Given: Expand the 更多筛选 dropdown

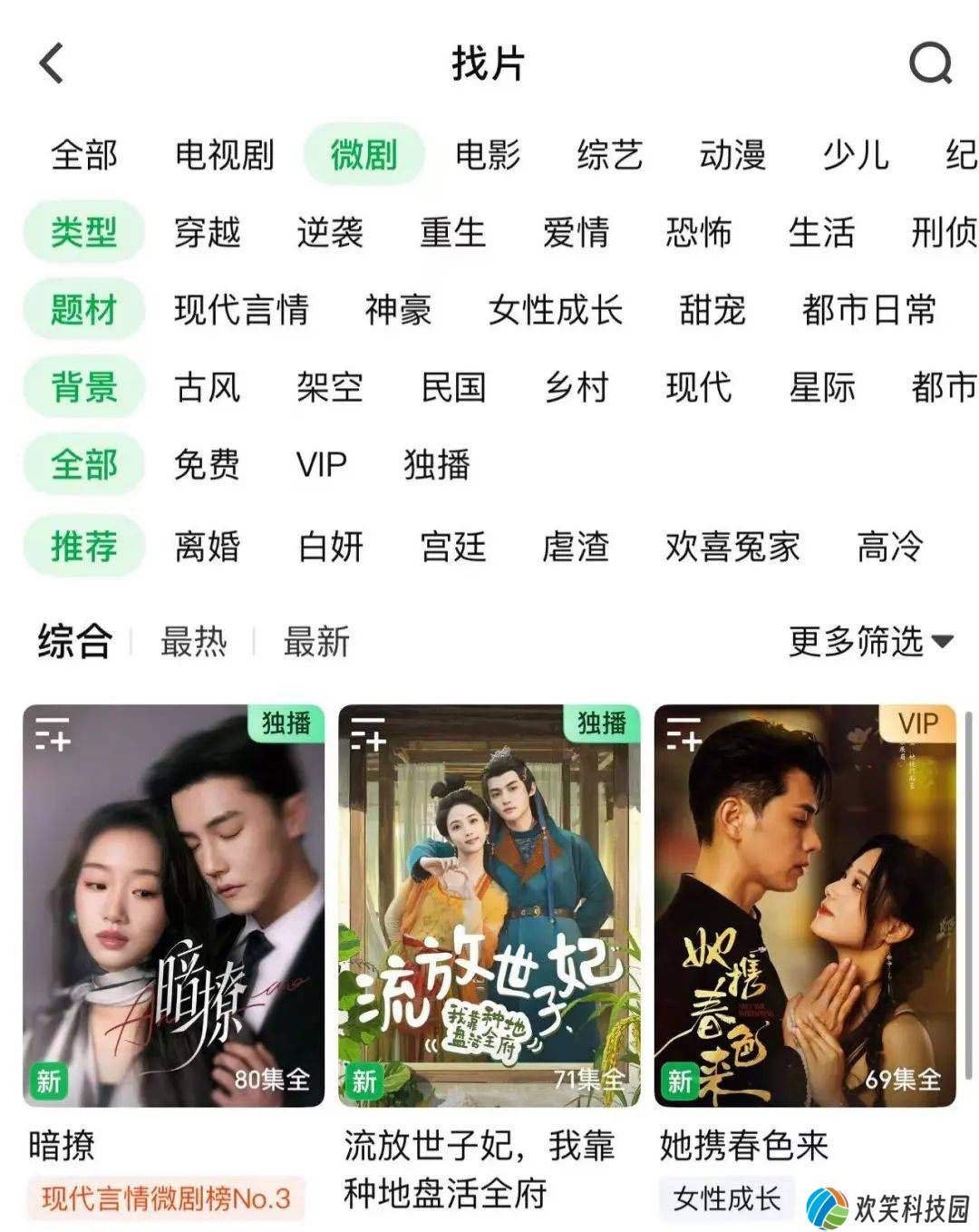Looking at the screenshot, I should 870,642.
